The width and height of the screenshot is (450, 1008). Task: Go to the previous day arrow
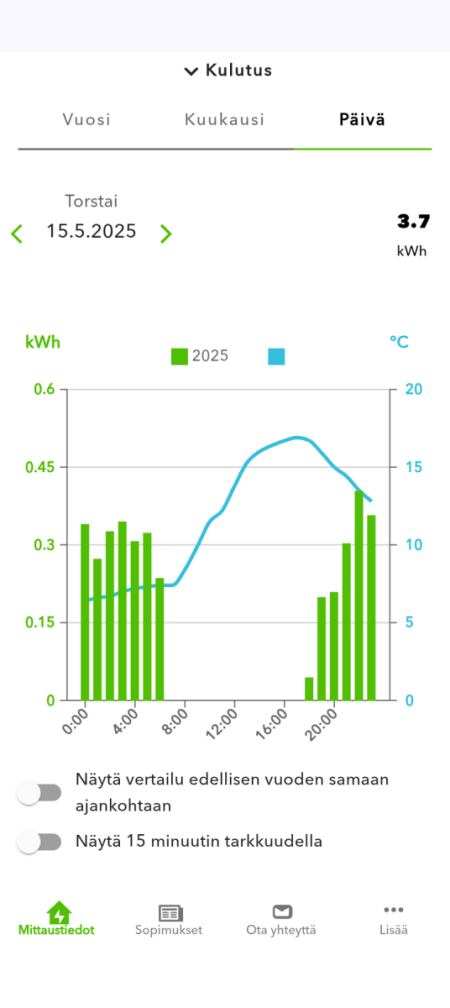click(x=17, y=233)
